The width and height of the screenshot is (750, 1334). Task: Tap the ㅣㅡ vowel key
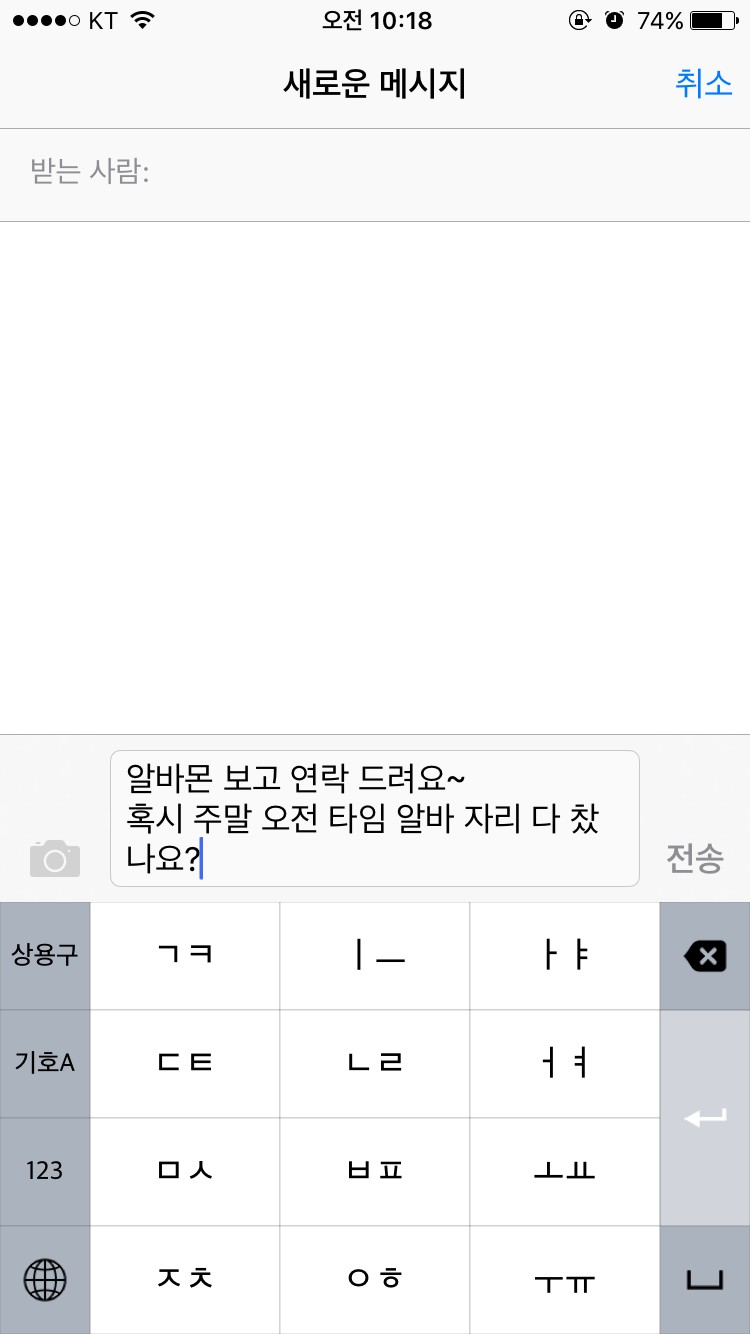(374, 955)
